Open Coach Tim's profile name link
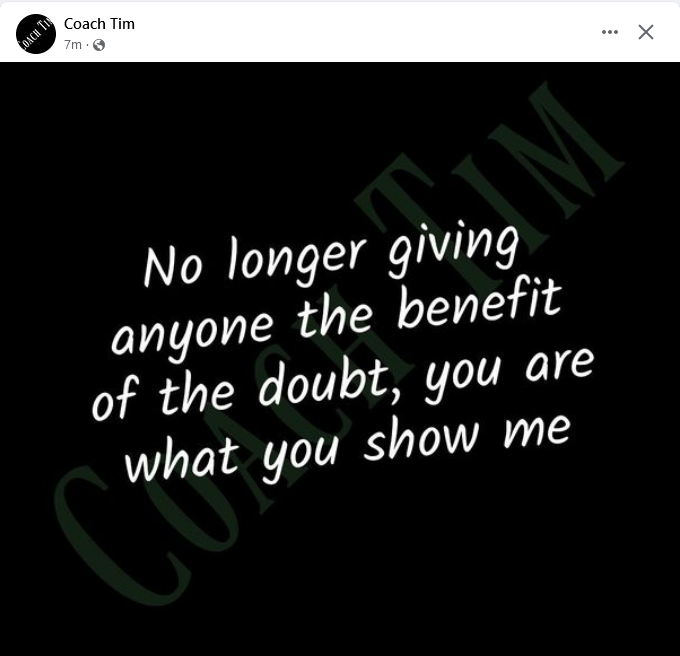The height and width of the screenshot is (656, 680). [99, 23]
